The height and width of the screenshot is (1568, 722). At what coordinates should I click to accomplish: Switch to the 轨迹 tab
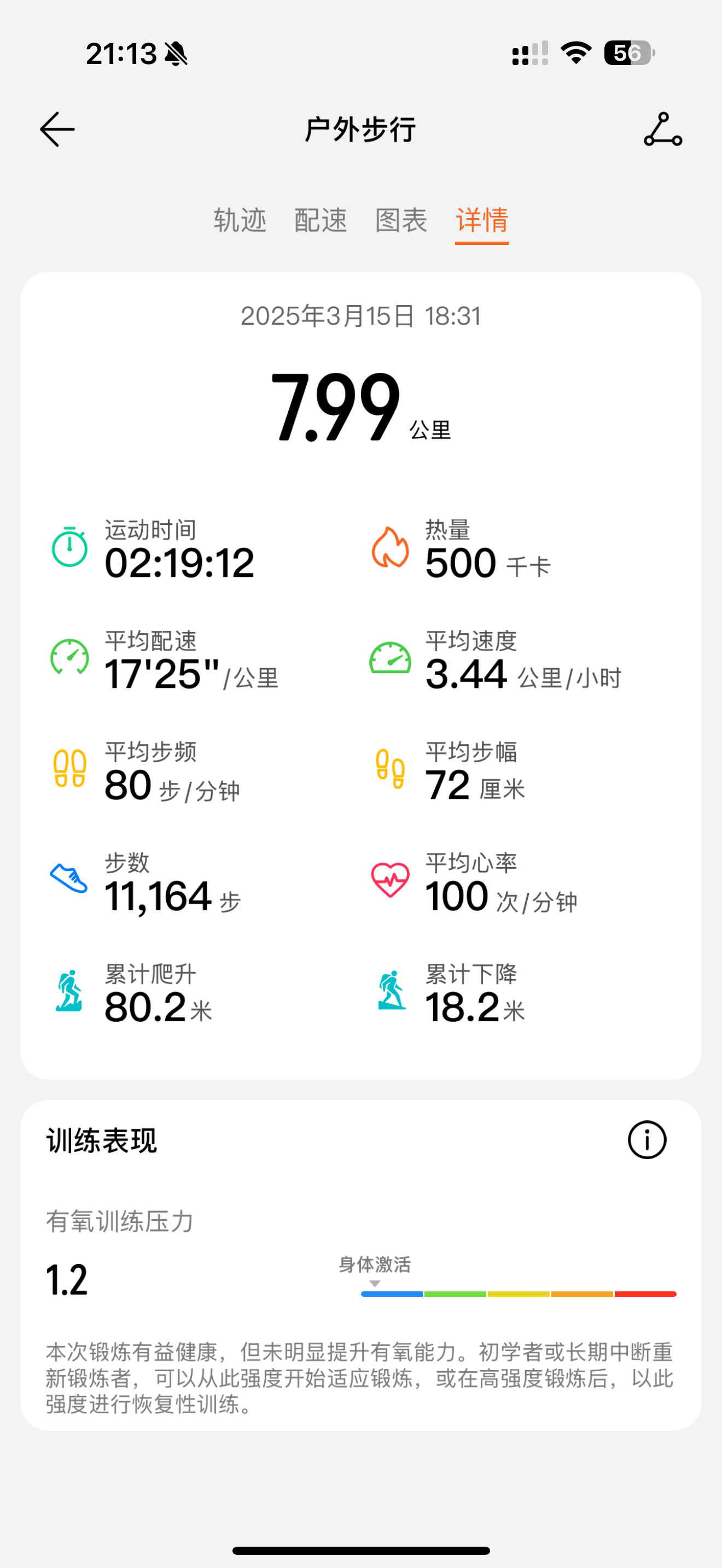click(240, 220)
